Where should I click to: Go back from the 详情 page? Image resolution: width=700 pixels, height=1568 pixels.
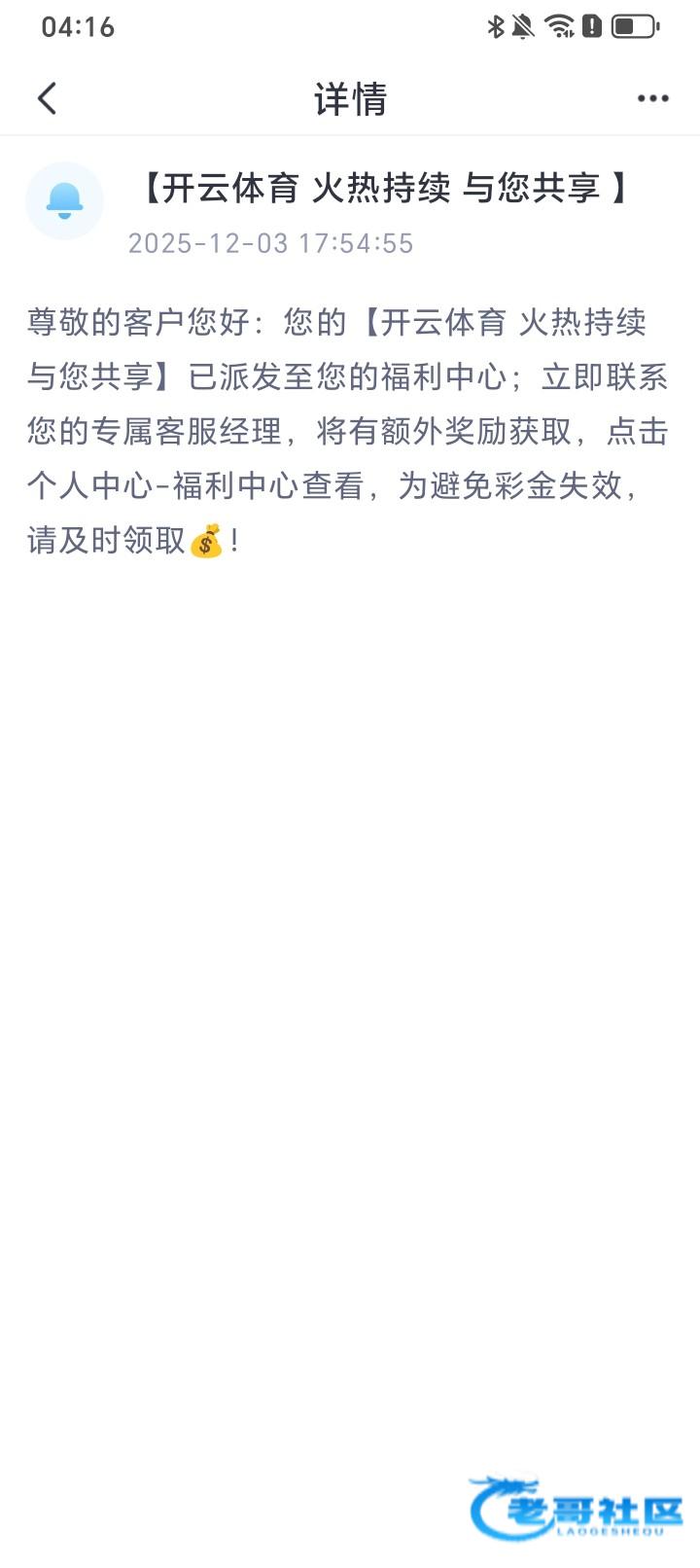click(47, 98)
